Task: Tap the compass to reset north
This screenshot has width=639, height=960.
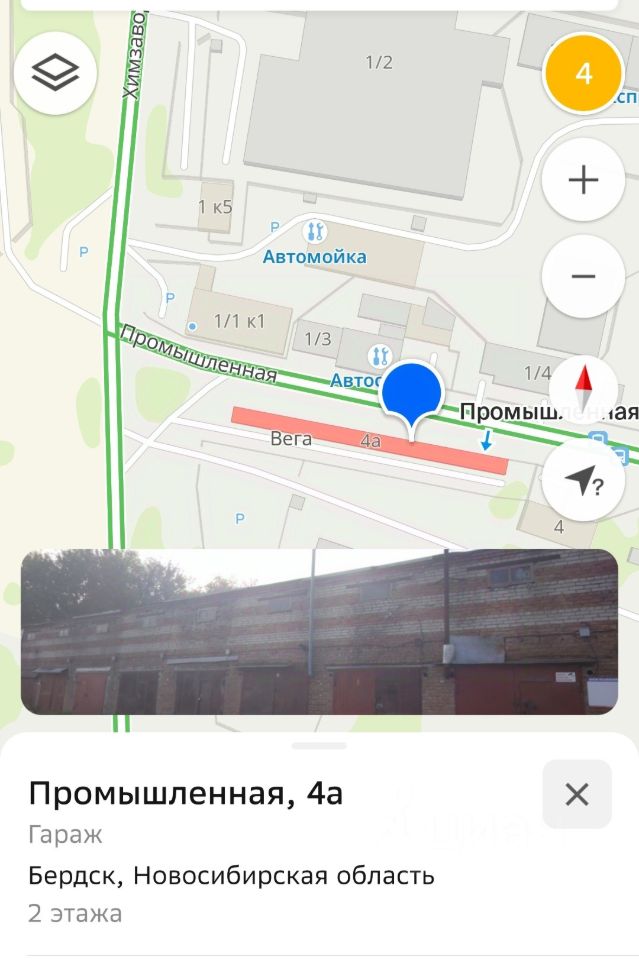Action: point(583,385)
